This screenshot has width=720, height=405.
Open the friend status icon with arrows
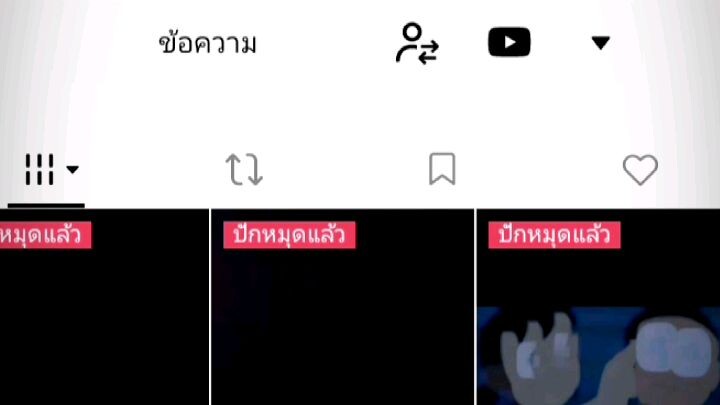pyautogui.click(x=417, y=43)
